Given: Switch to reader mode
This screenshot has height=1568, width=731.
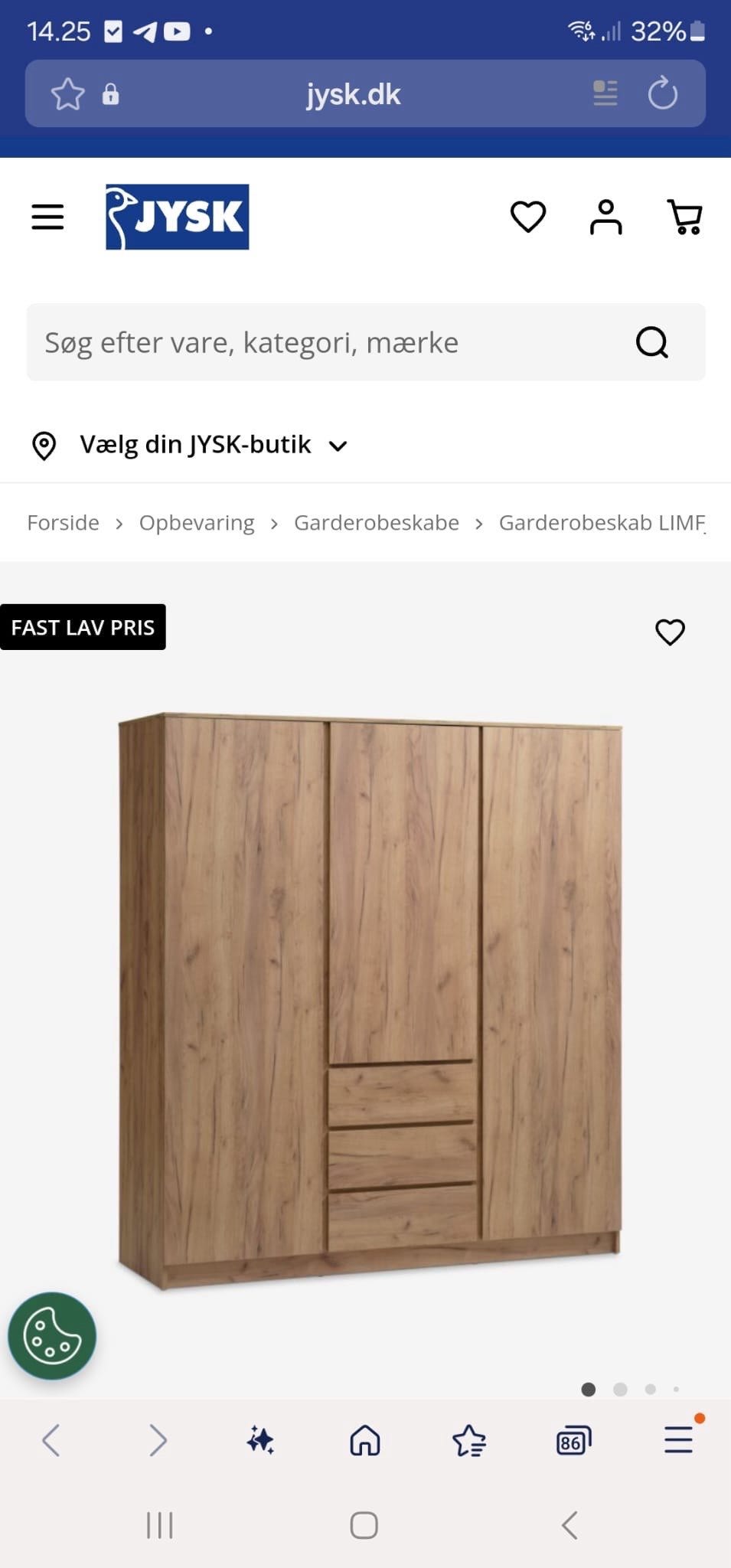Looking at the screenshot, I should 605,94.
